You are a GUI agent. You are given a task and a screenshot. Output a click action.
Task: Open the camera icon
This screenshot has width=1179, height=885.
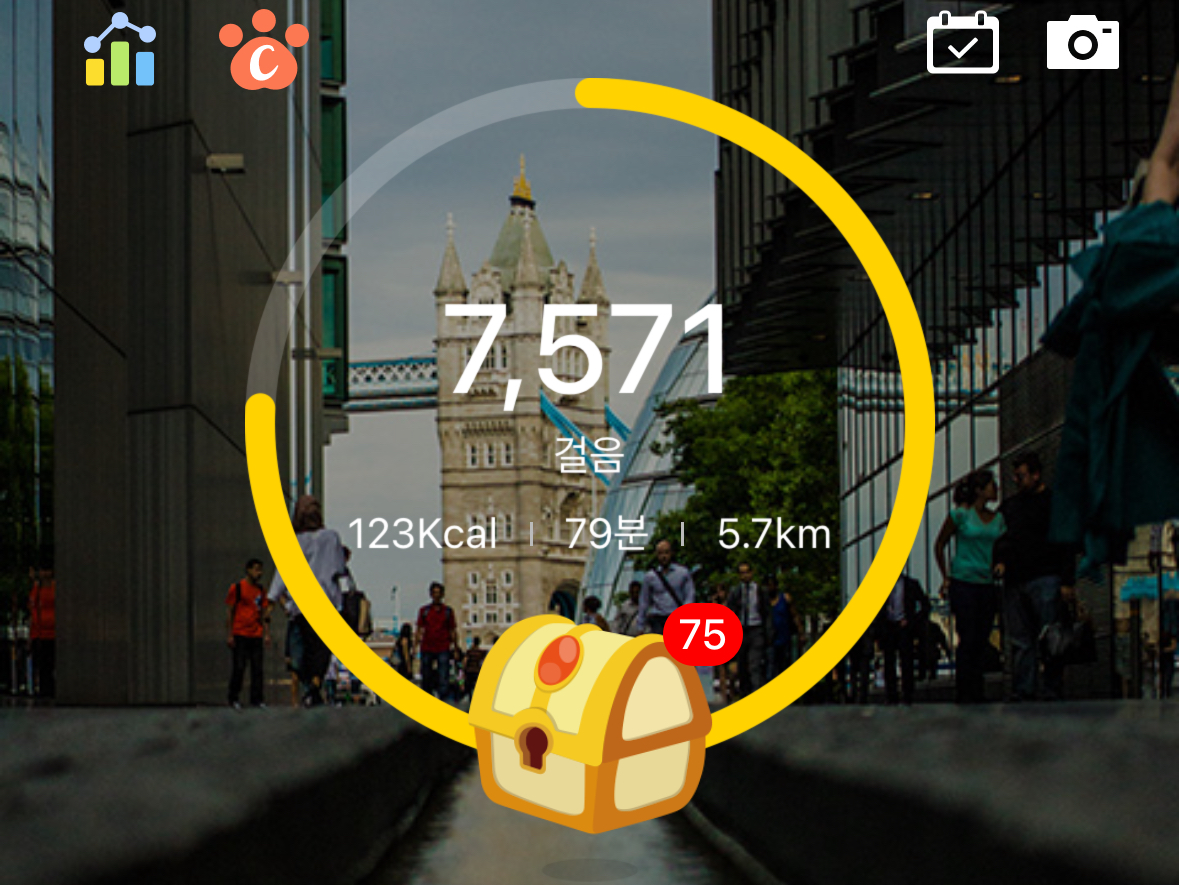coord(1082,44)
